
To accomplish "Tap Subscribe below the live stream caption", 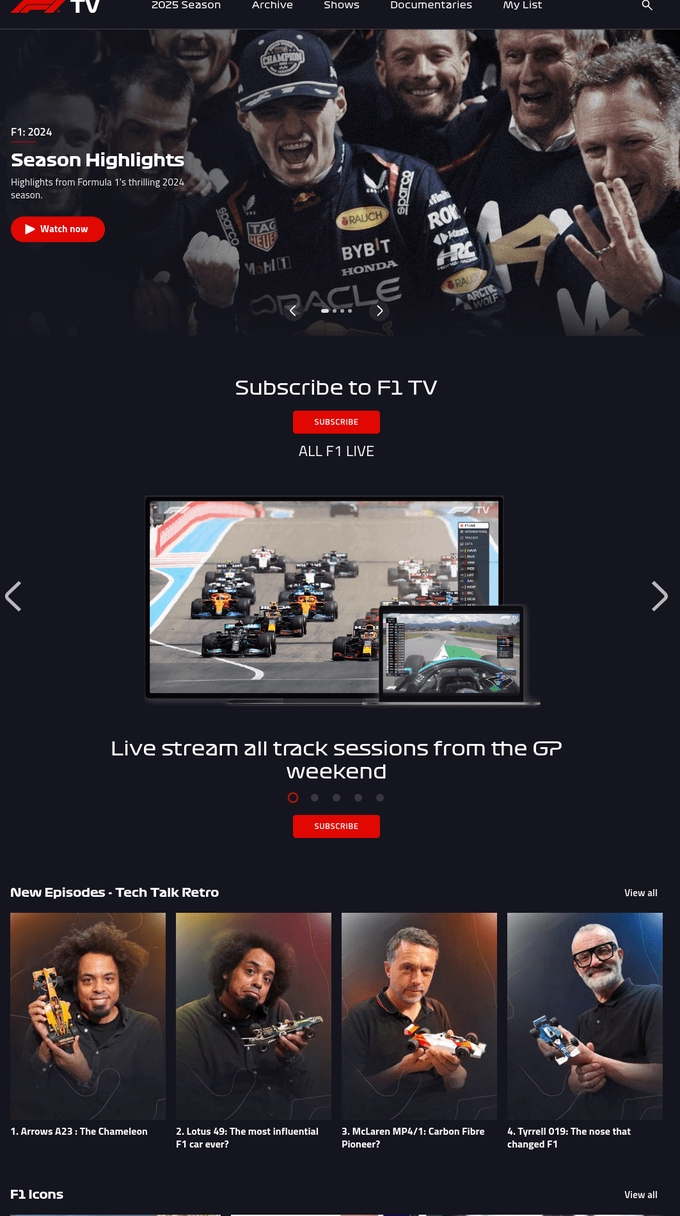I will 336,826.
